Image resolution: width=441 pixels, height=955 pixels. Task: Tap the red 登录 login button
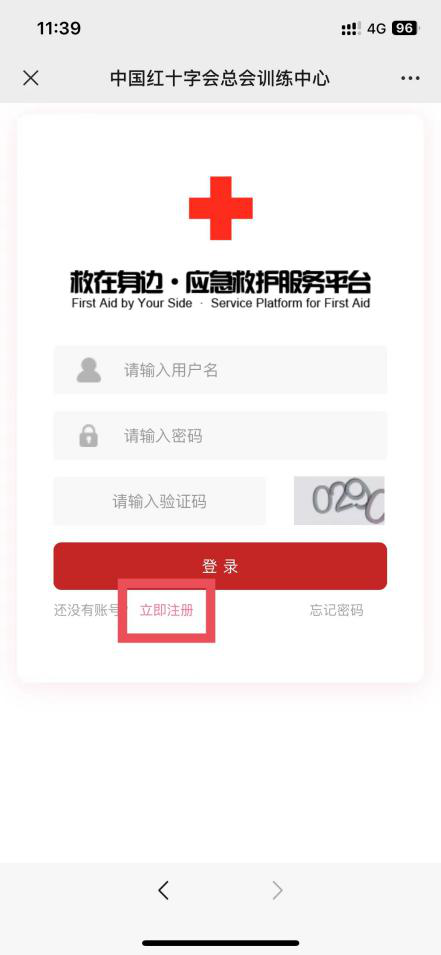(220, 566)
